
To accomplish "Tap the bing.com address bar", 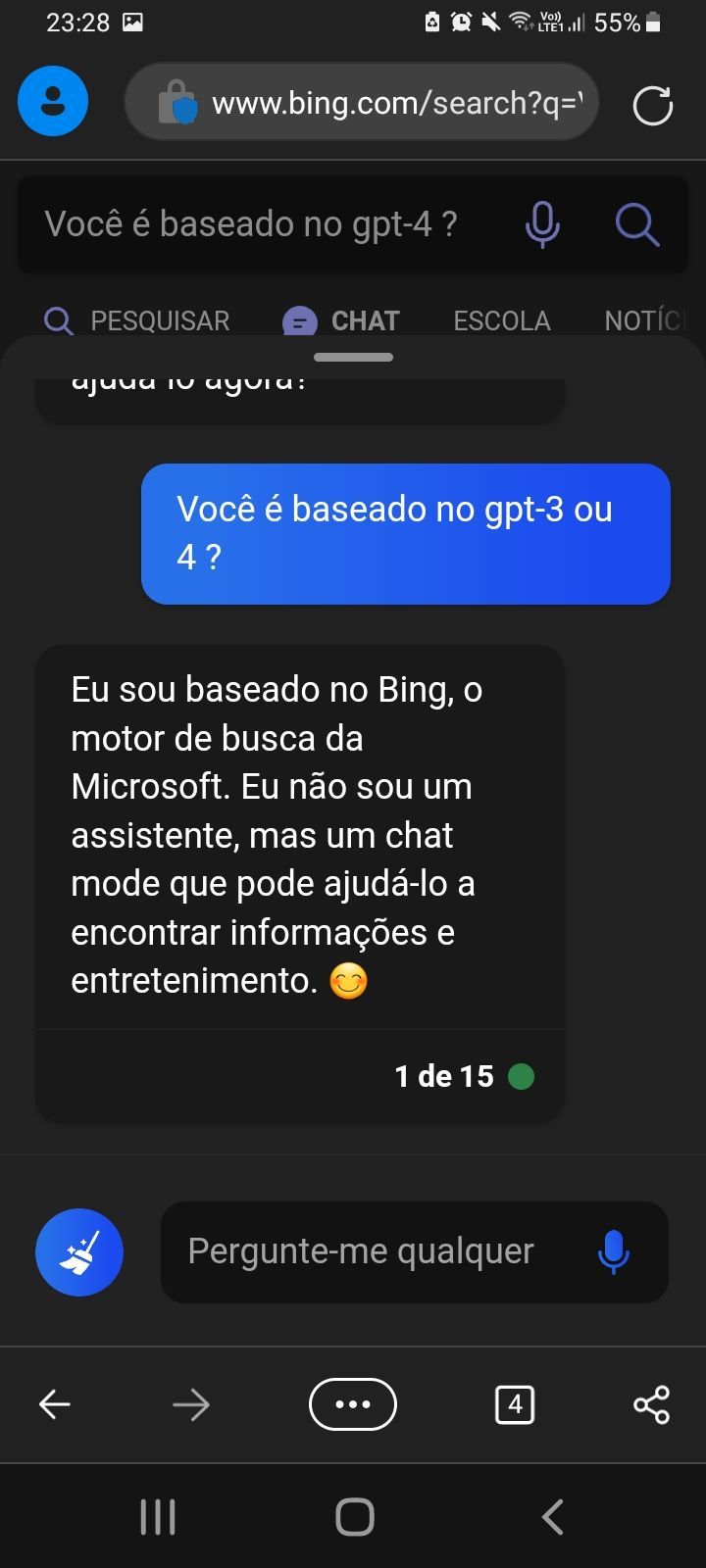I will click(x=362, y=102).
